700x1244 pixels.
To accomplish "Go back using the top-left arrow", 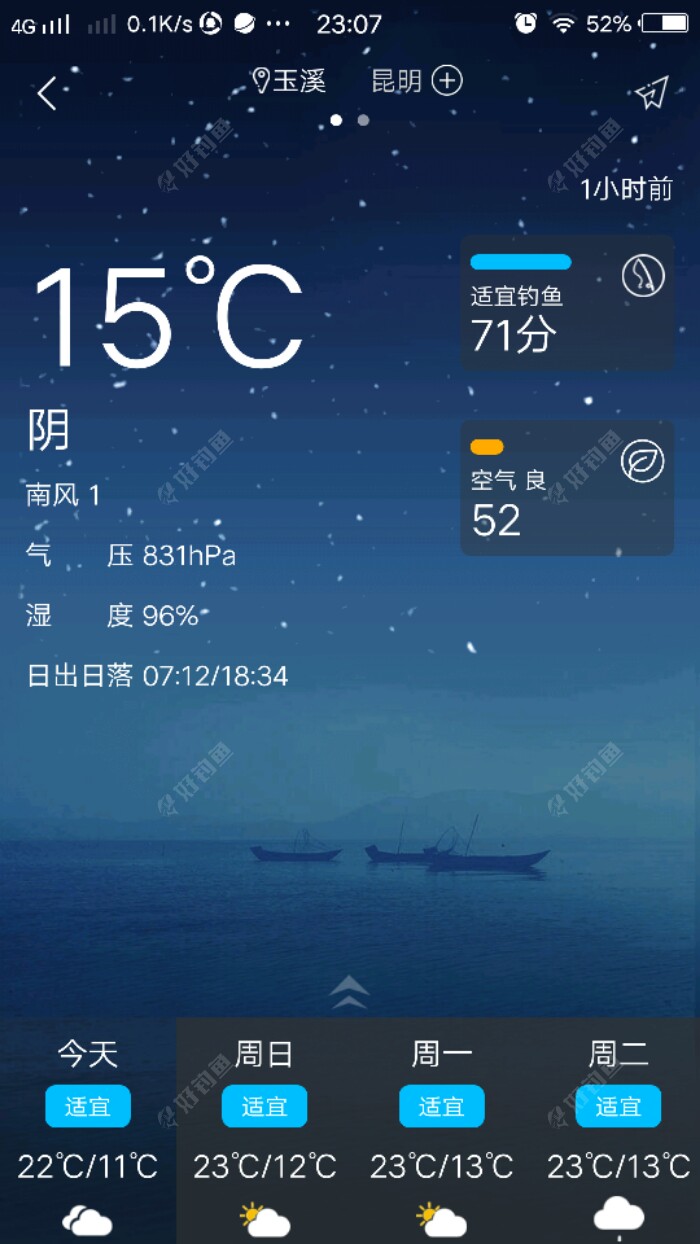I will click(47, 93).
